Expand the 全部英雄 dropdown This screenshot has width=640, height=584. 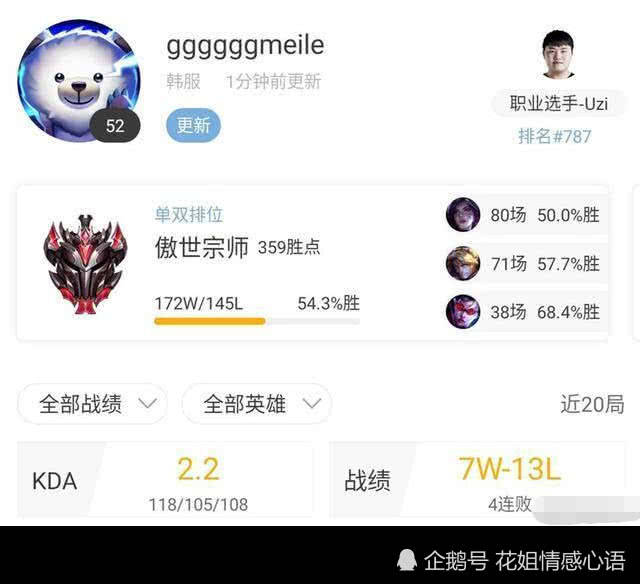click(256, 404)
